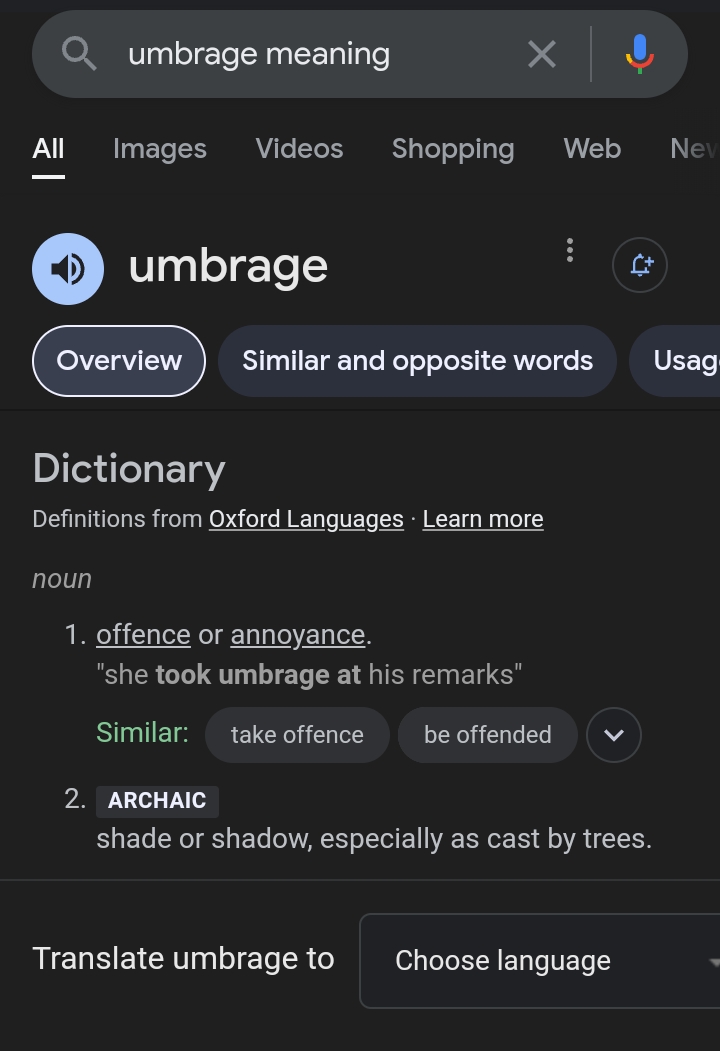Open the Oxford Languages link
This screenshot has width=720, height=1051.
coord(306,519)
